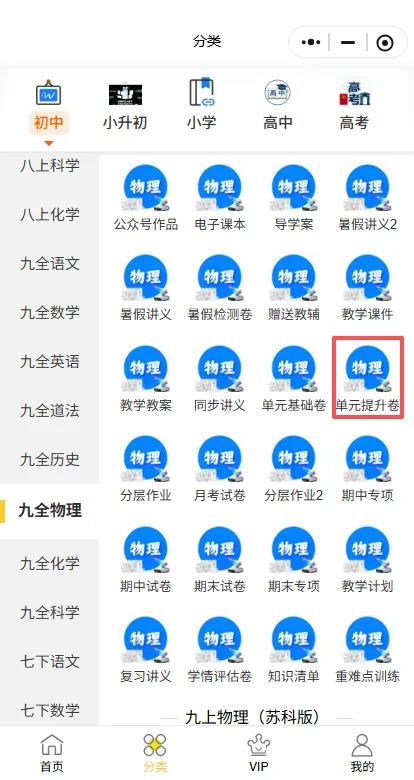414x780 pixels.
Task: Go to the 首页 tab
Action: tap(52, 753)
